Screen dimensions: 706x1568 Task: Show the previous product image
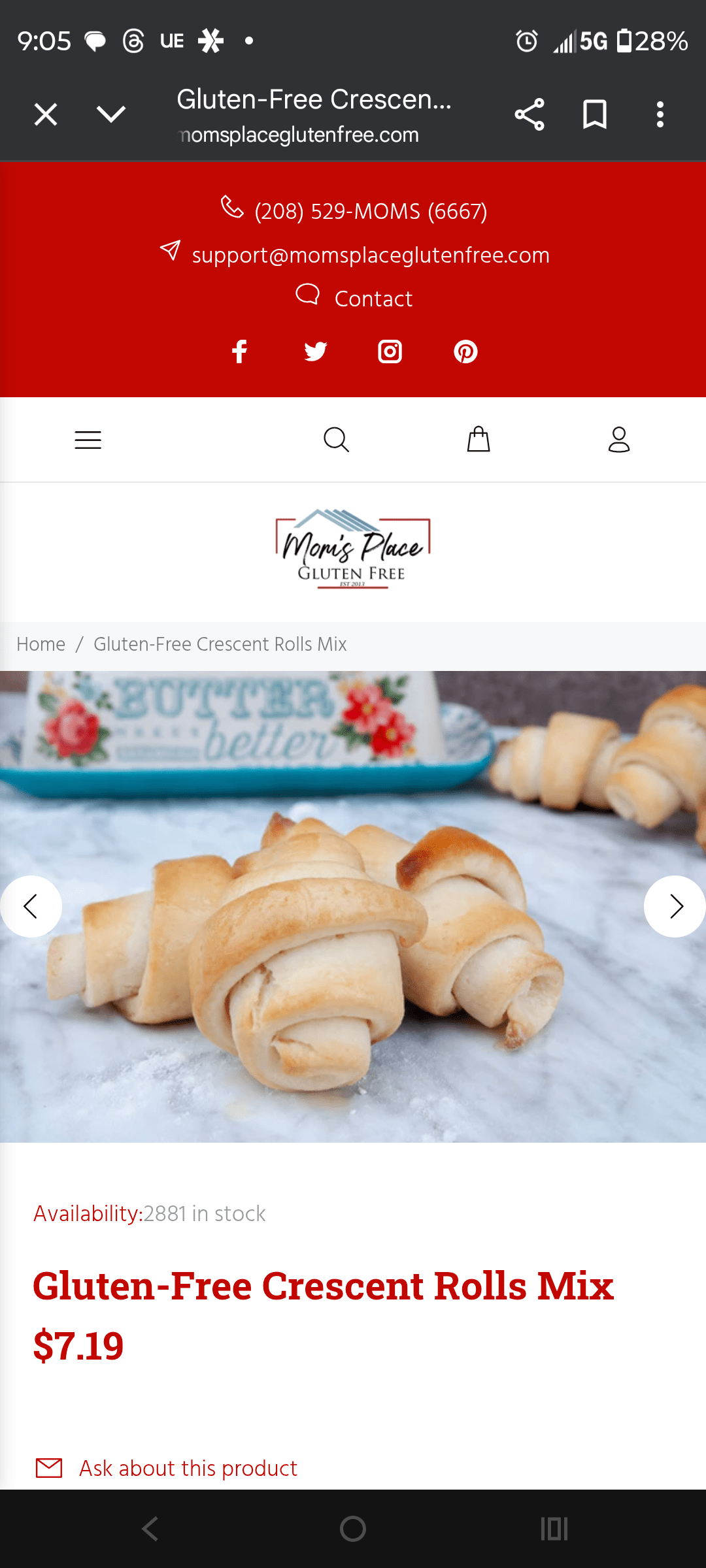30,906
